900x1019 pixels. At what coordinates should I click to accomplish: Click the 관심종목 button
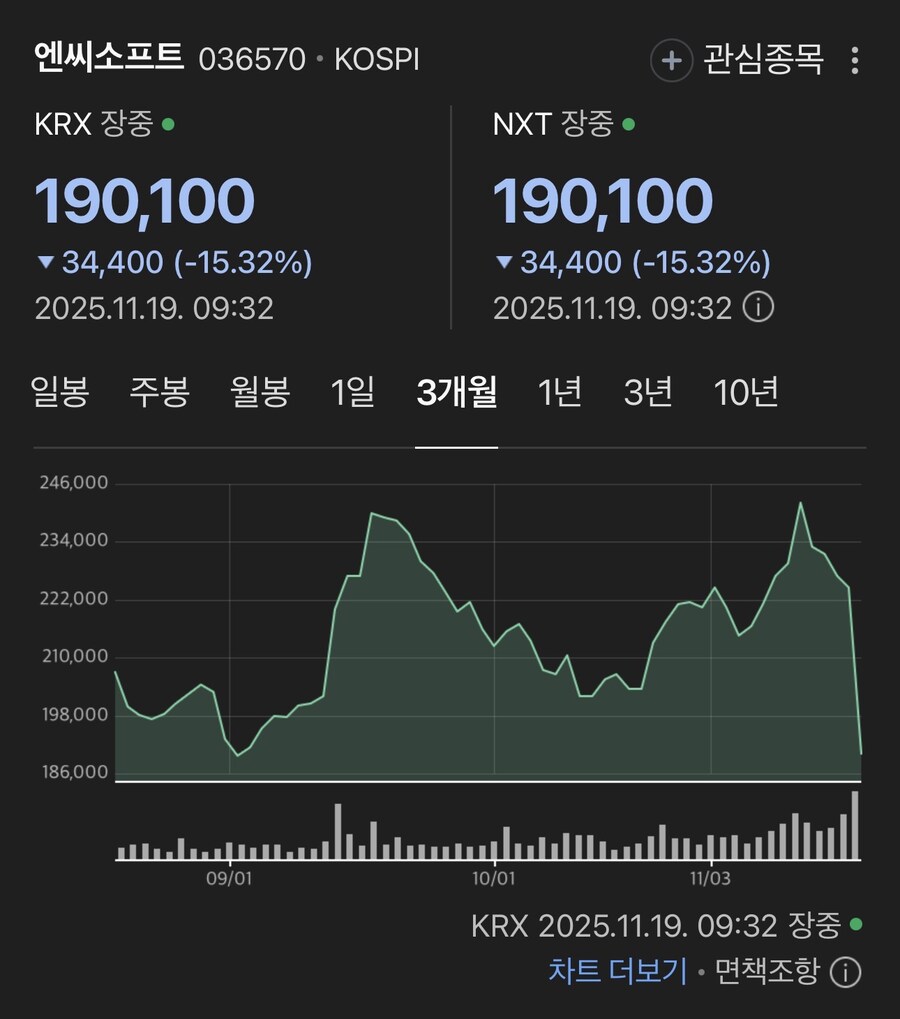click(x=765, y=60)
